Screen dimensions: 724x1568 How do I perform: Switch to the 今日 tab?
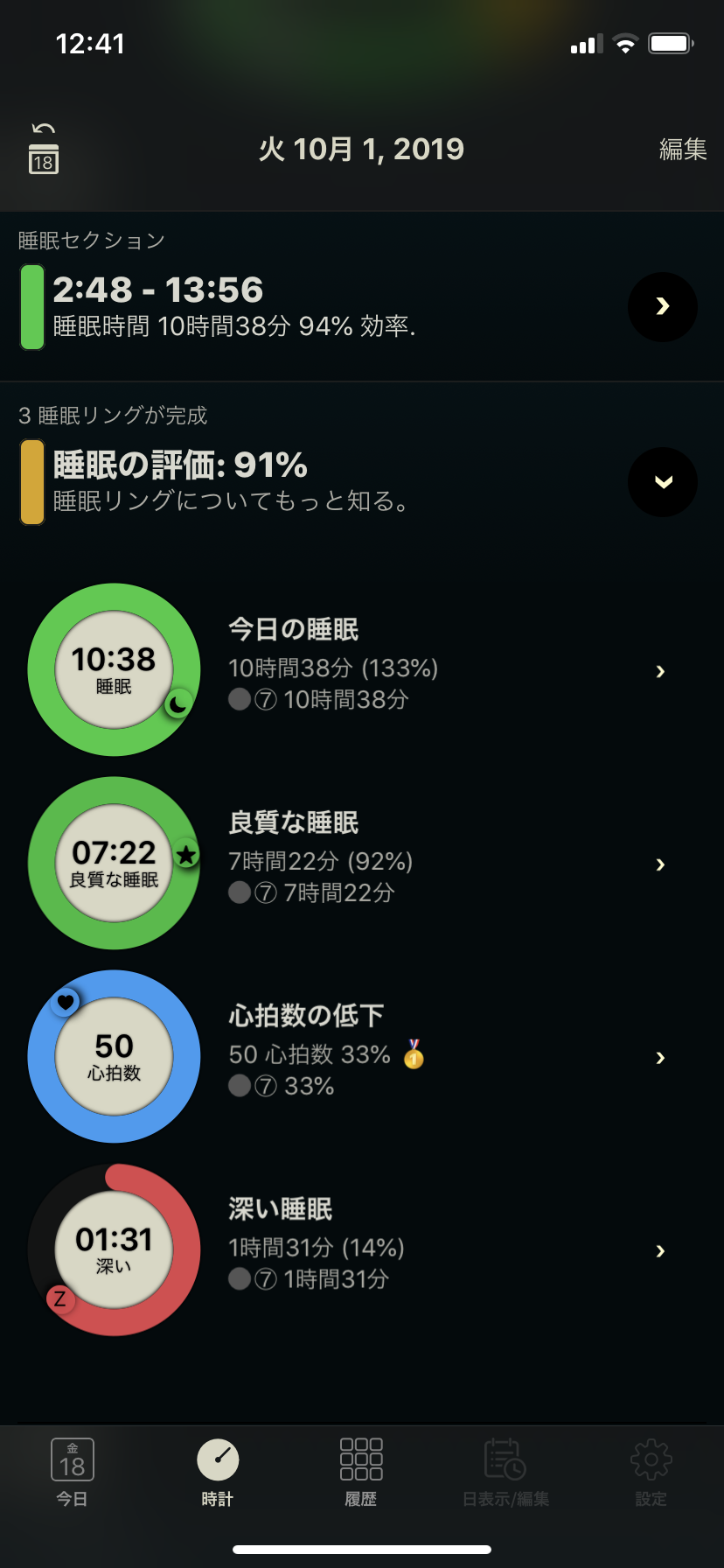(73, 1473)
